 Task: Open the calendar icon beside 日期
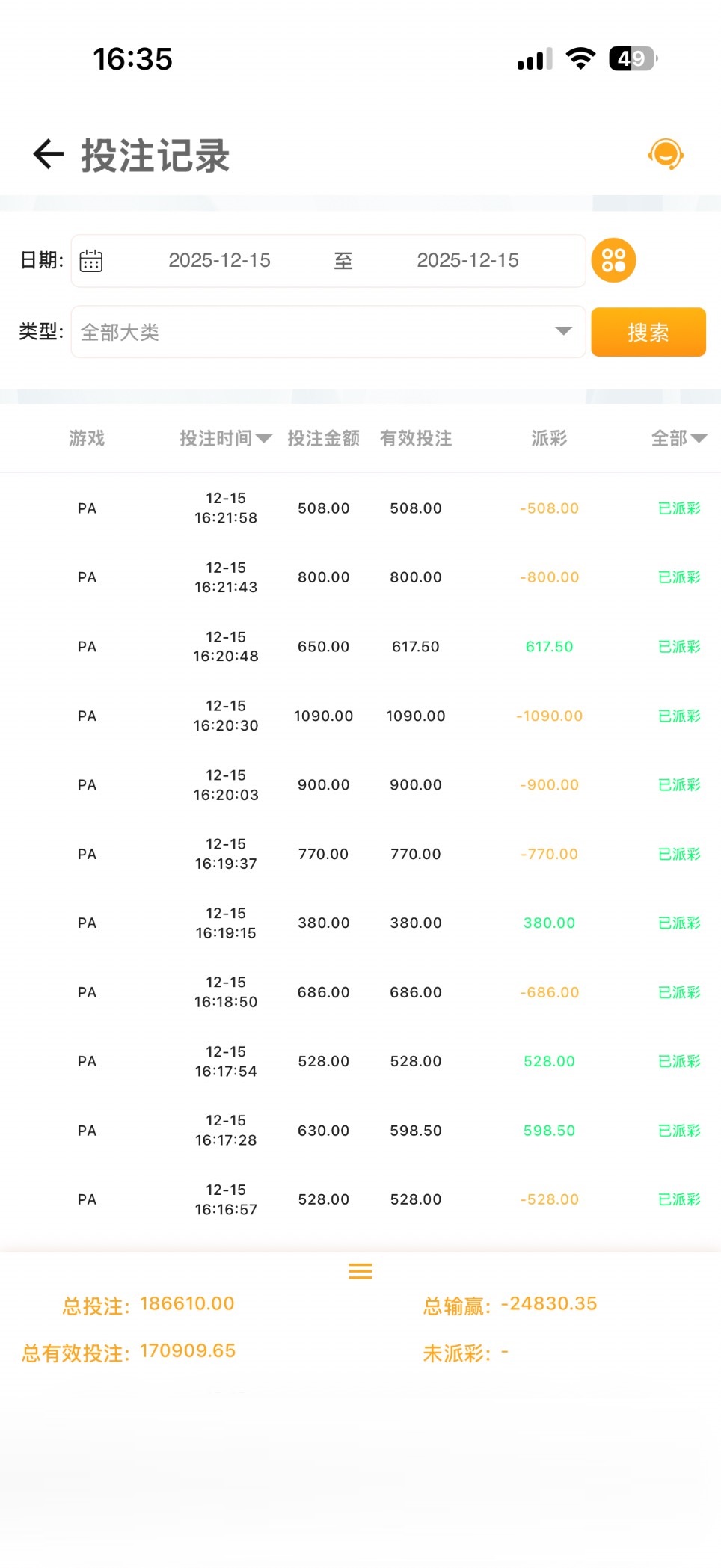tap(90, 260)
